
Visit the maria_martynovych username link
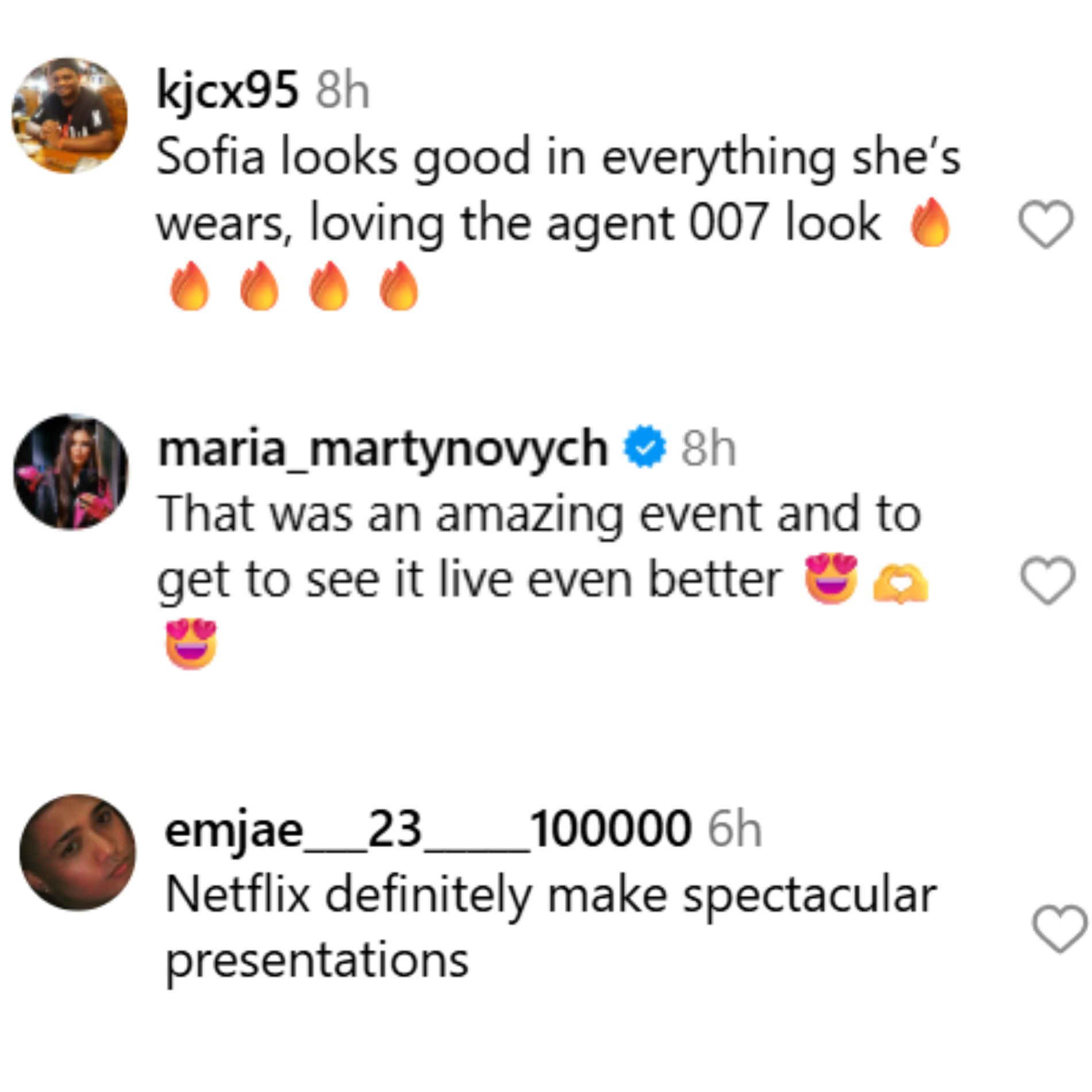coord(382,448)
